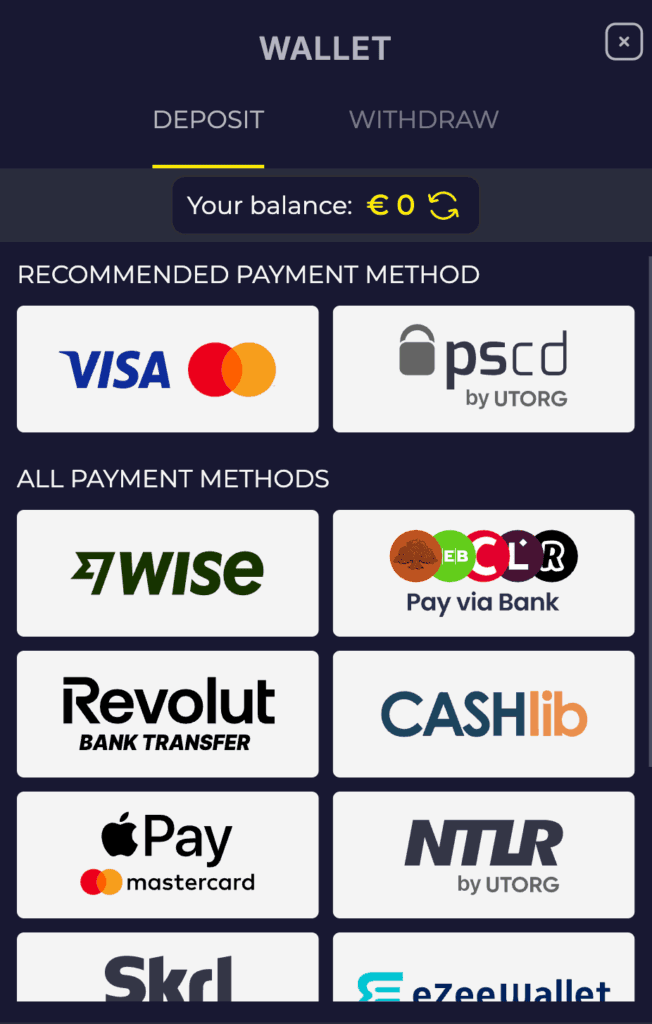Choose Skrill payment tile
652x1024 pixels.
pos(168,968)
